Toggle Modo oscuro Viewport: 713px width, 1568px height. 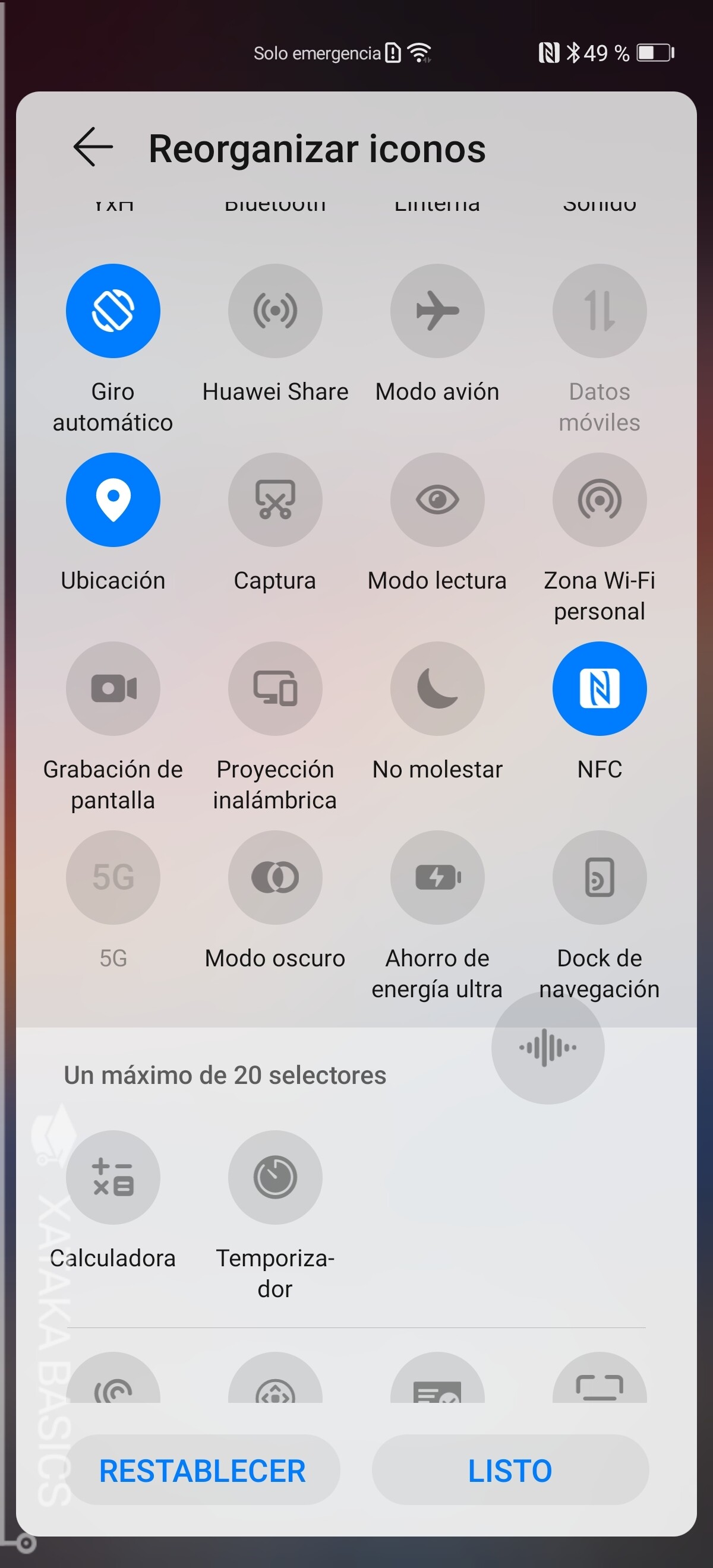pyautogui.click(x=275, y=877)
